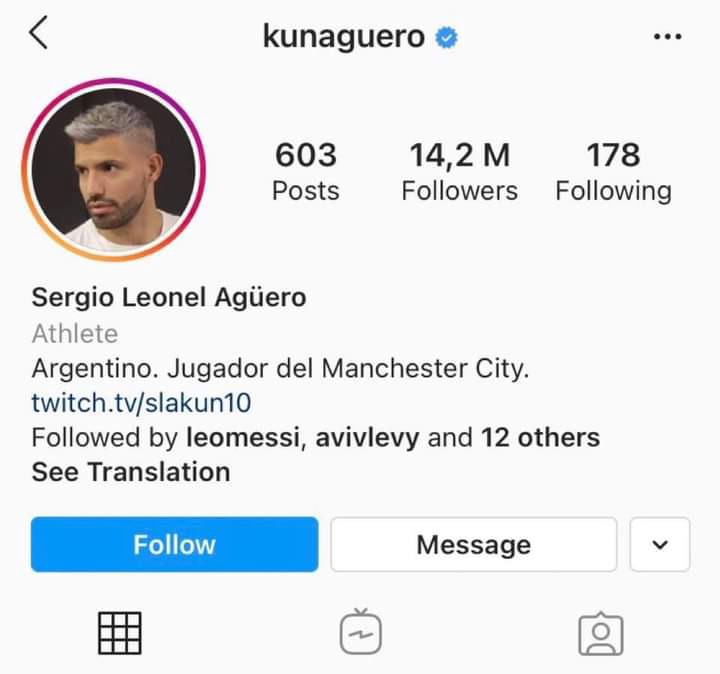Open the 14,2 M Followers list

[x=459, y=172]
